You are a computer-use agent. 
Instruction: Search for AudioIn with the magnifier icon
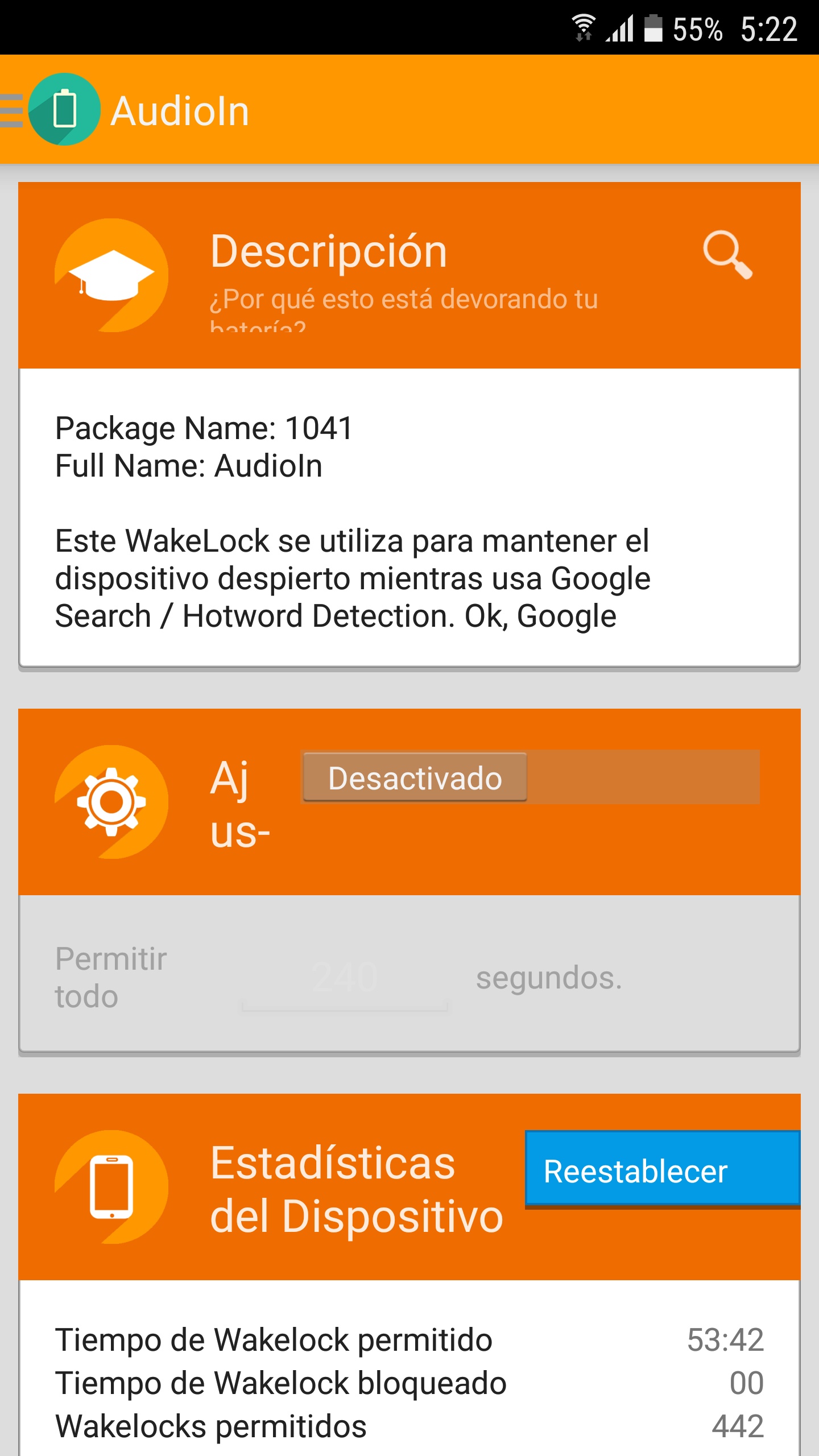coord(727,254)
